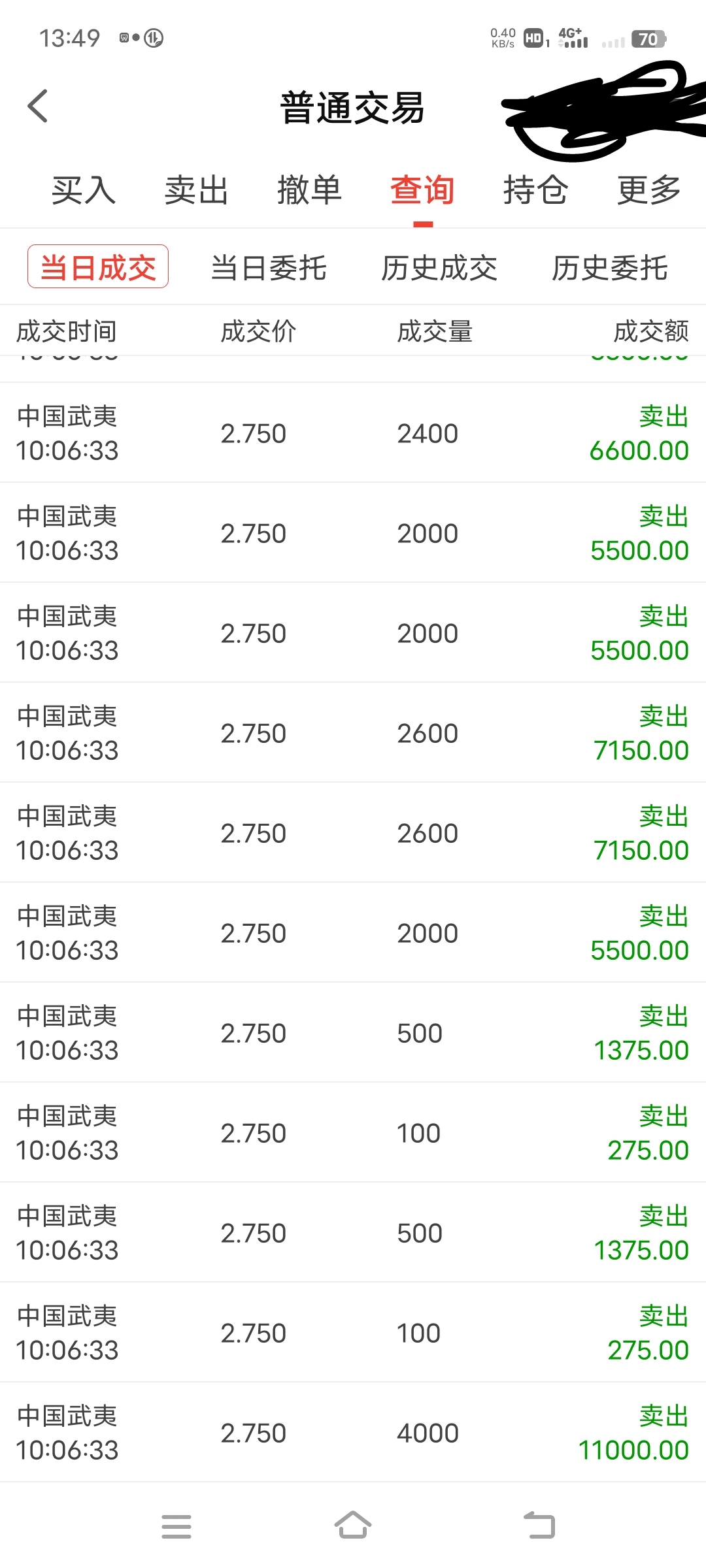
Task: Open the 中国武夷 trade of 2400 shares
Action: [x=353, y=433]
